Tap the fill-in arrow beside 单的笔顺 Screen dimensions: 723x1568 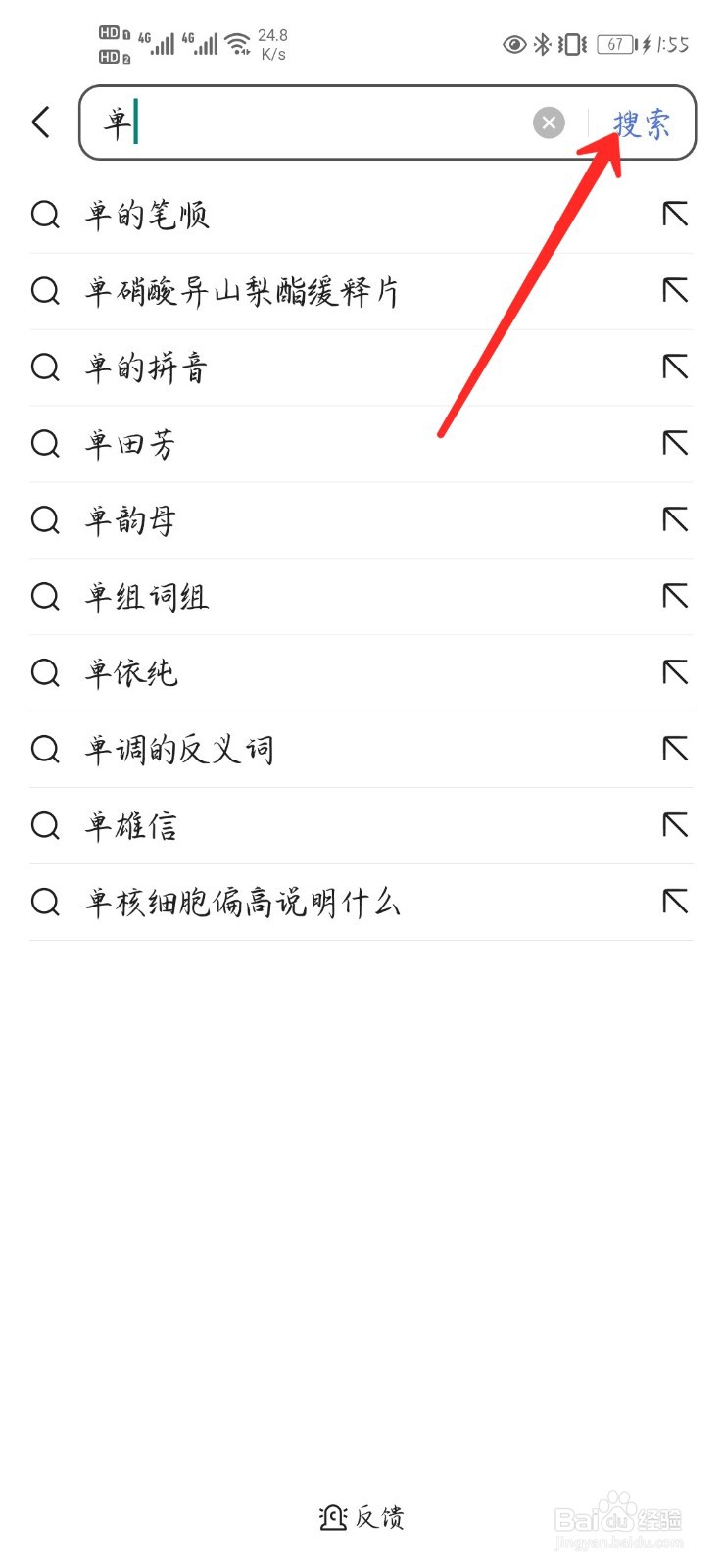[675, 216]
